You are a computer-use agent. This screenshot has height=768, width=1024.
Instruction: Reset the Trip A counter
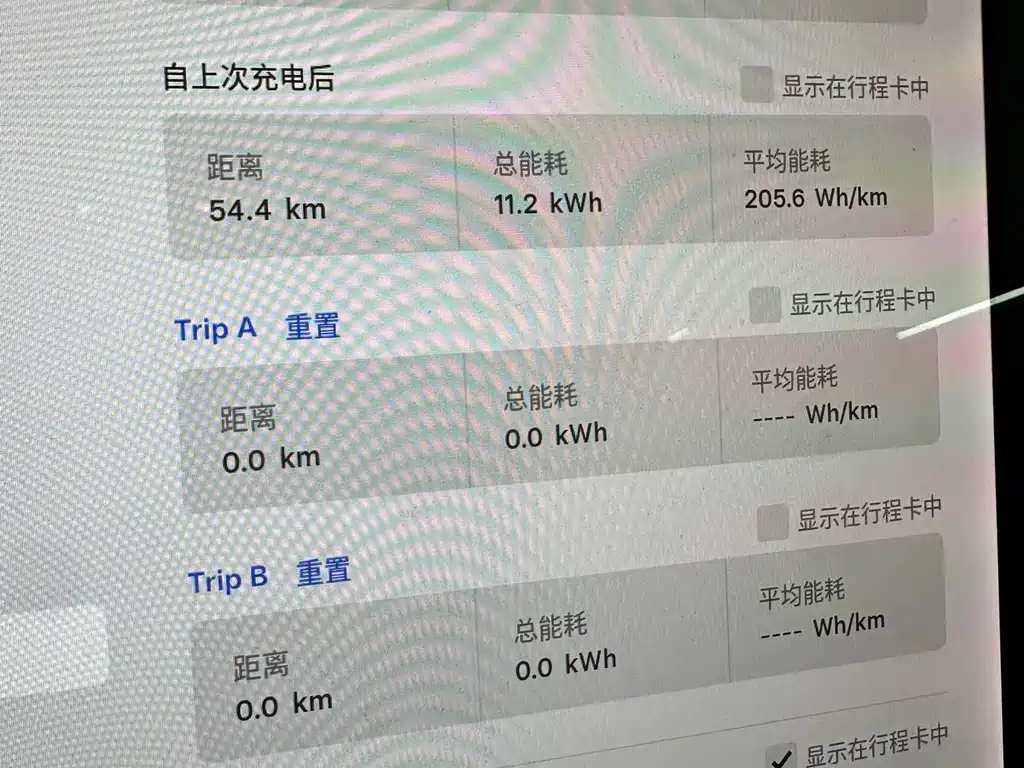point(313,327)
